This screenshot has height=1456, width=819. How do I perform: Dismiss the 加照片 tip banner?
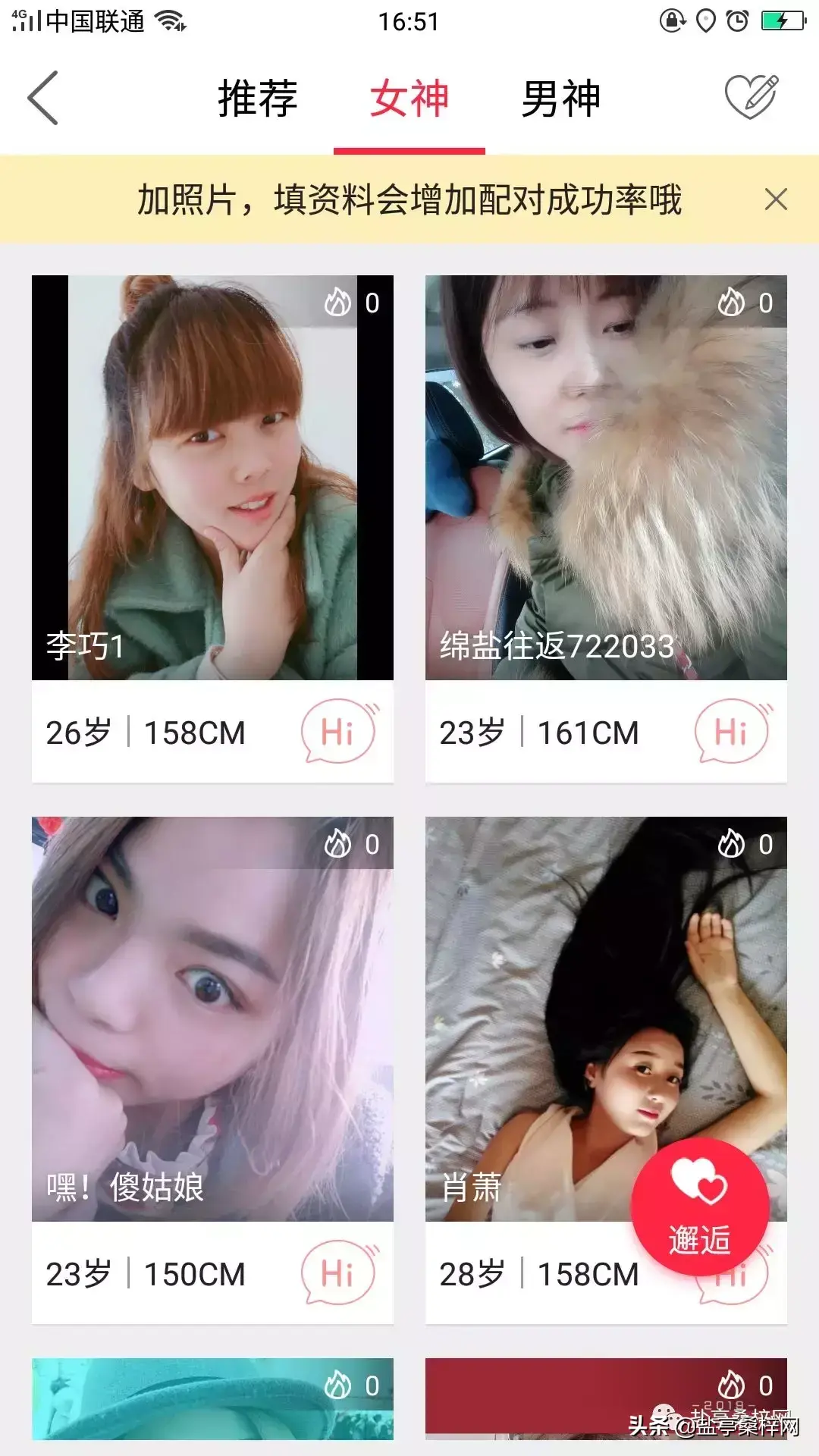point(776,199)
